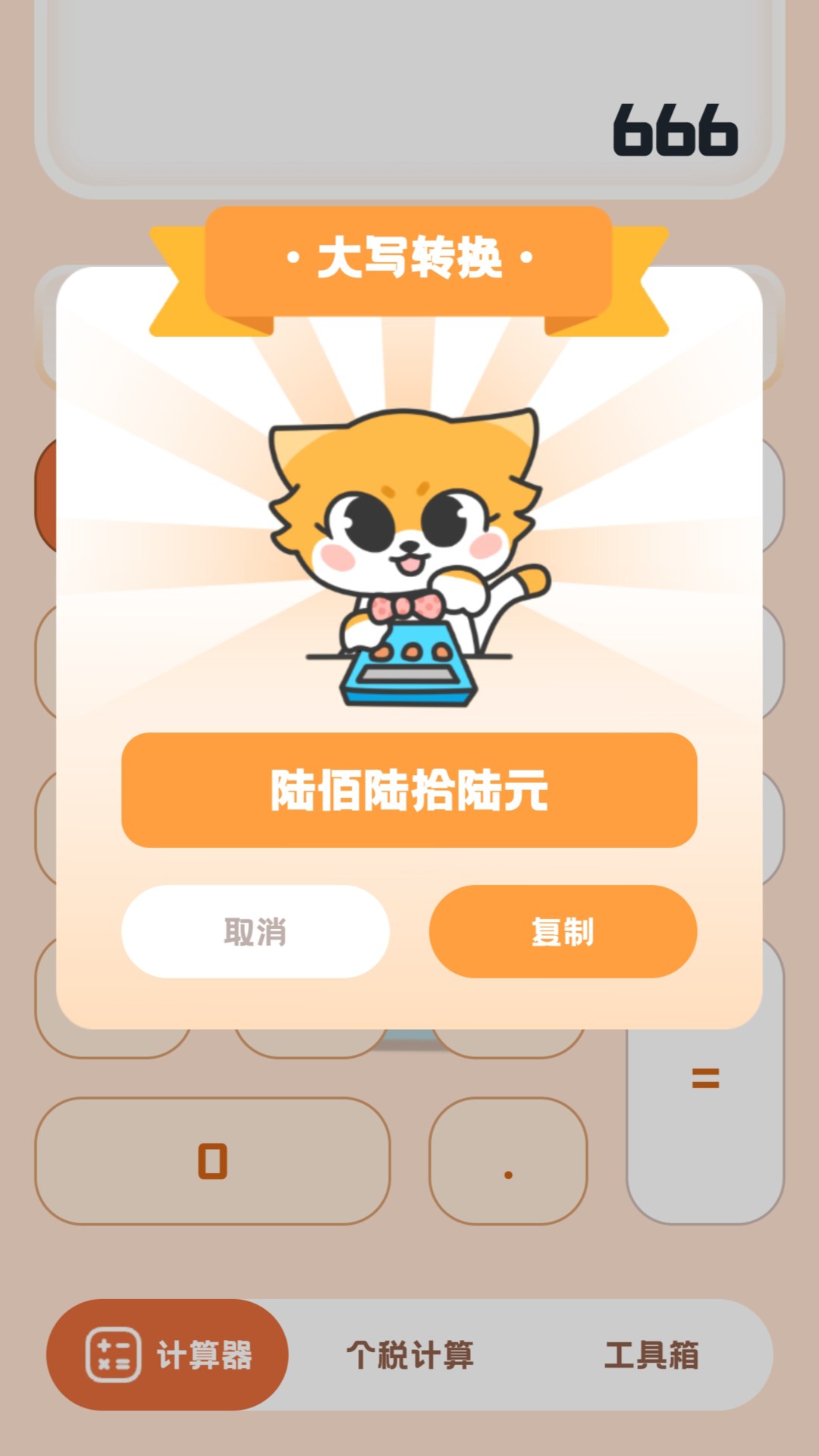Select the 计算器 tab
The width and height of the screenshot is (819, 1456).
click(168, 1355)
